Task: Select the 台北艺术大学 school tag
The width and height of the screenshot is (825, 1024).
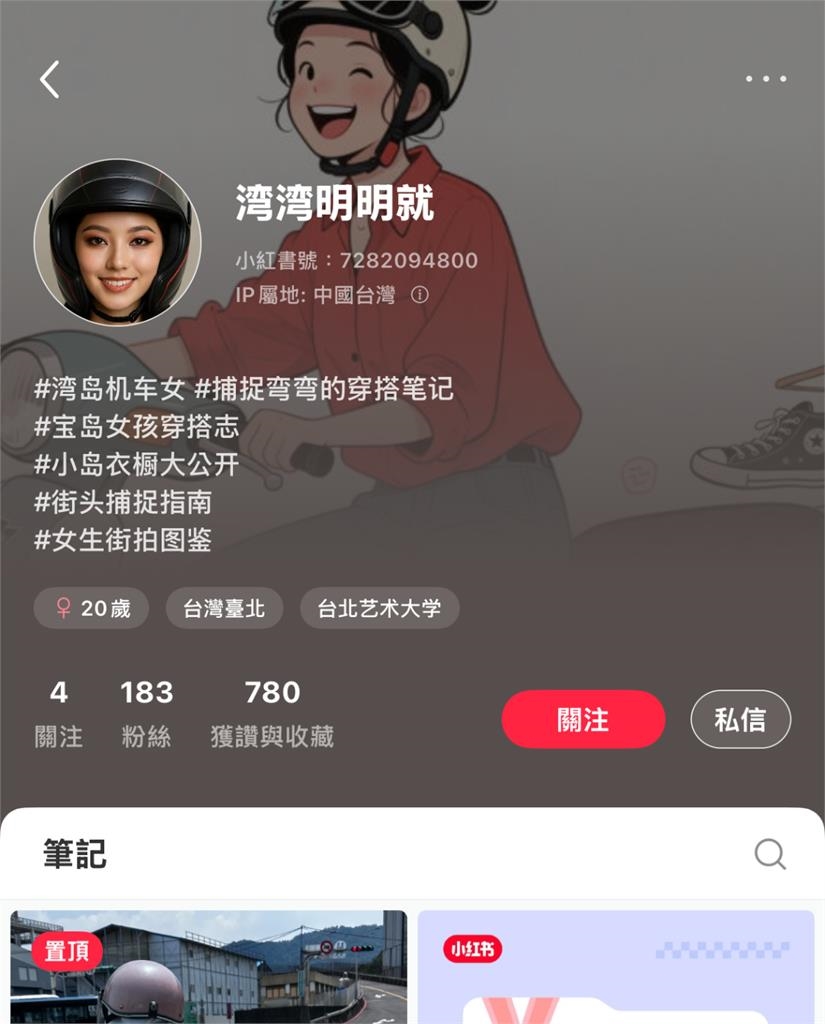Action: pyautogui.click(x=379, y=608)
